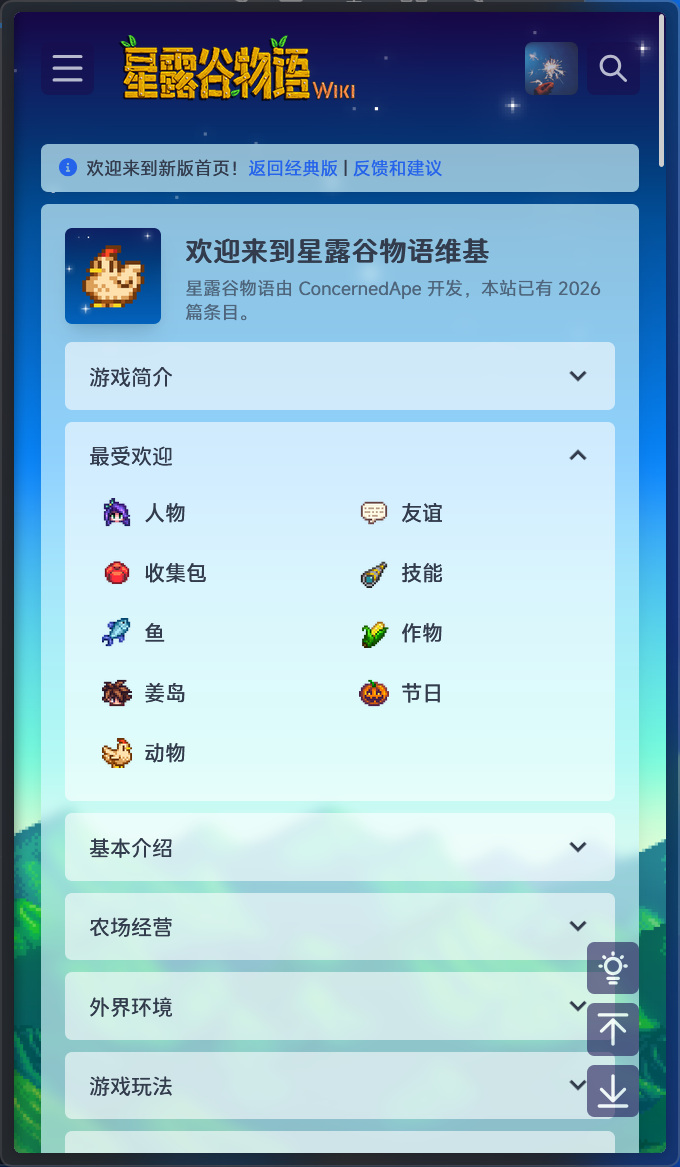Open the 反馈和建议 link

point(397,168)
